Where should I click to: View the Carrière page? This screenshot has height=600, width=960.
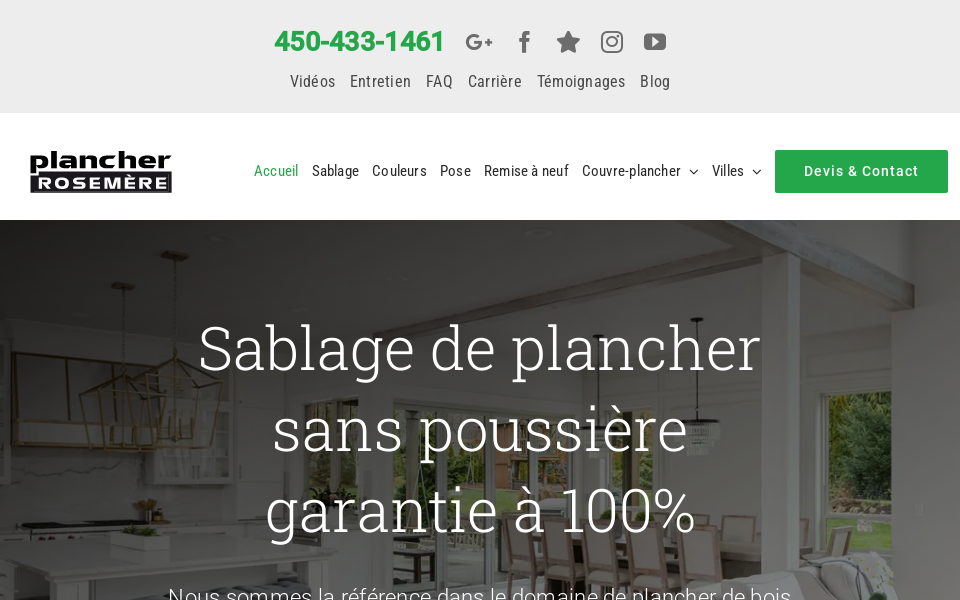click(494, 82)
